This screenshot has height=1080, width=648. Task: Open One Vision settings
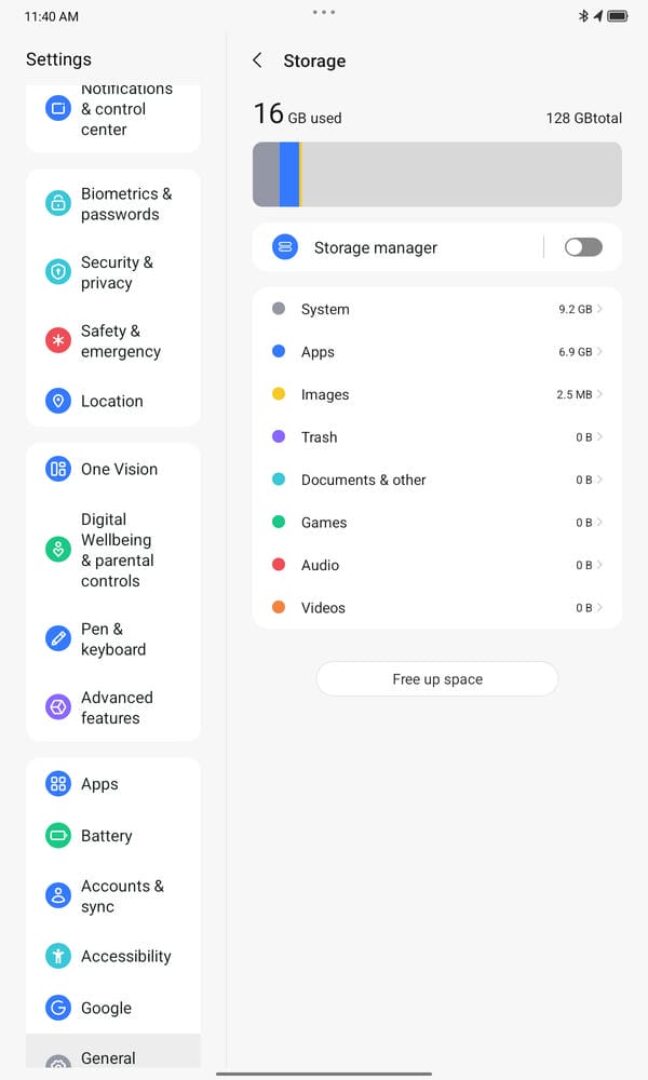click(x=113, y=469)
